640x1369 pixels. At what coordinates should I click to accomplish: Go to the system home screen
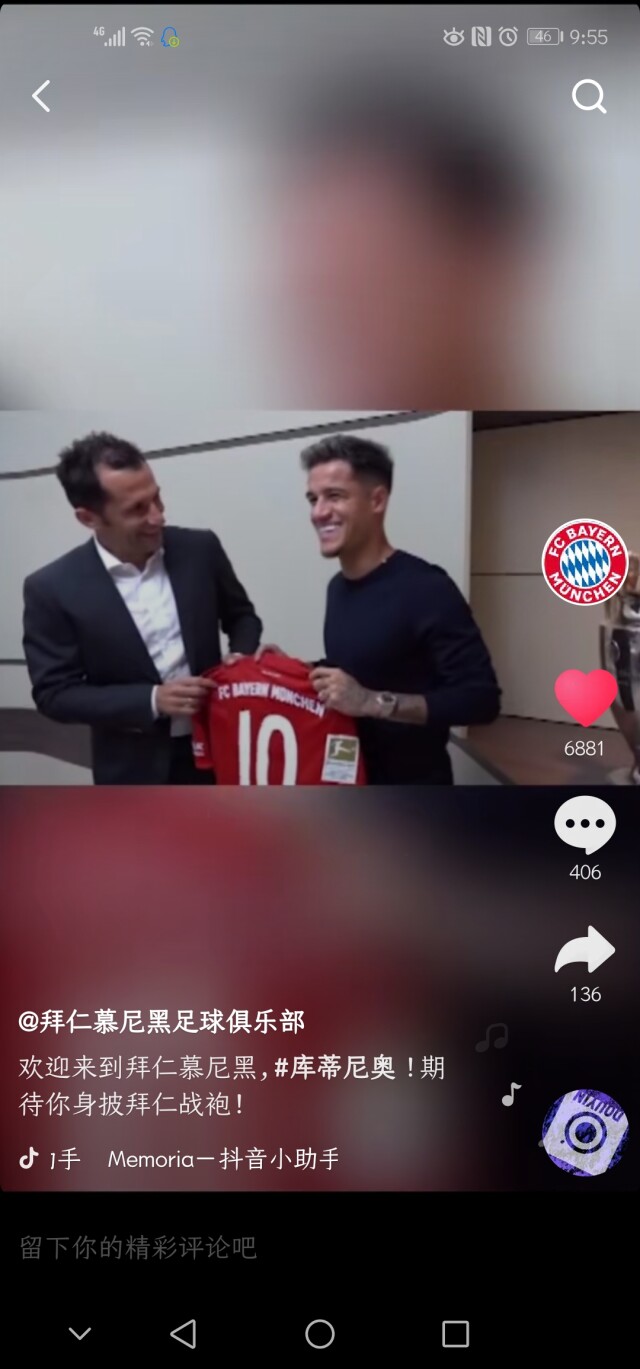(x=320, y=1333)
